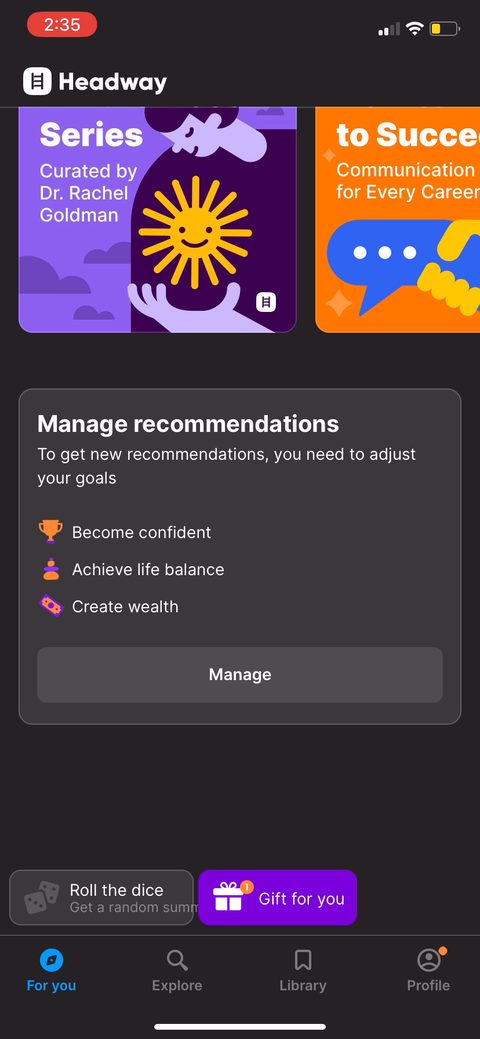This screenshot has height=1039, width=480.
Task: Open the orange Communication for Every Career card
Action: [398, 219]
